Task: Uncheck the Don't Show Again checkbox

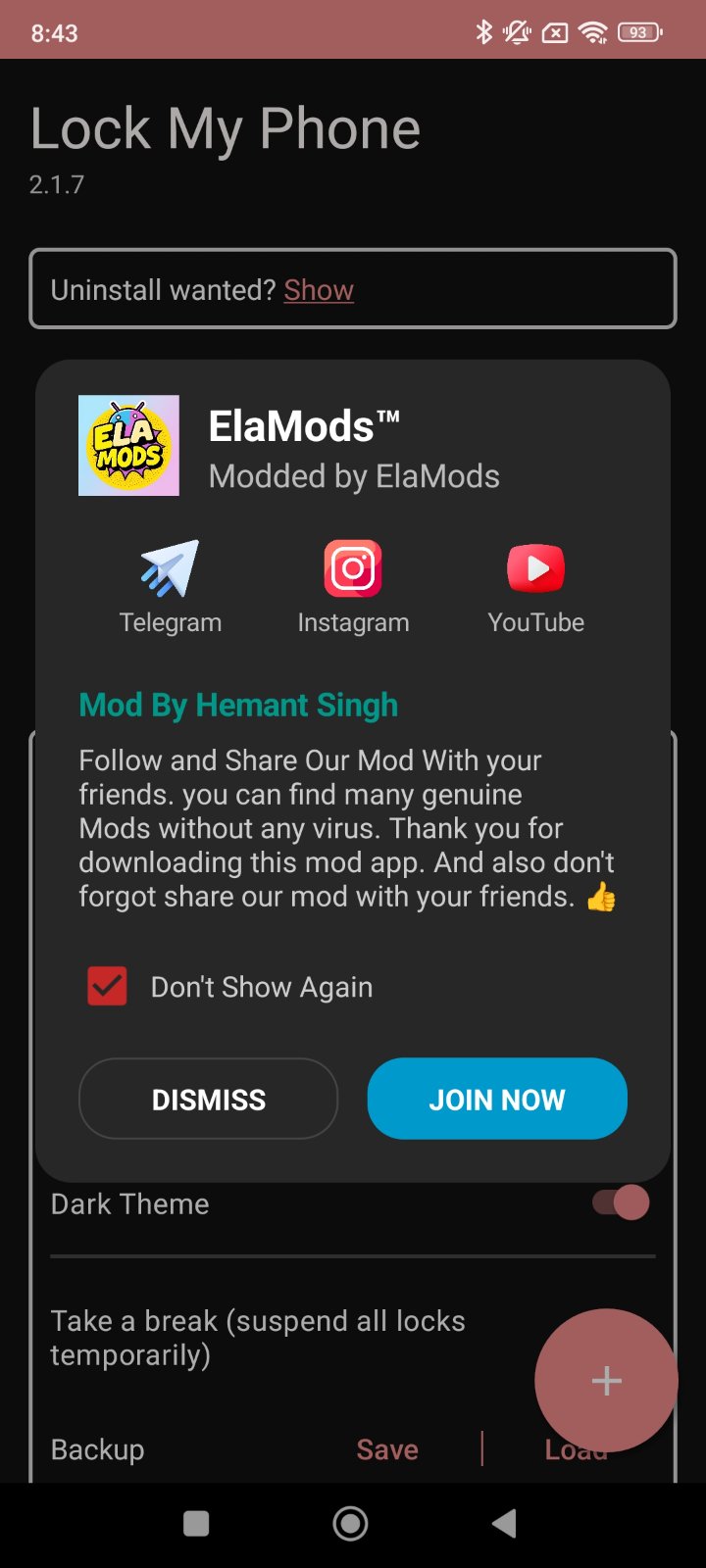Action: 107,987
